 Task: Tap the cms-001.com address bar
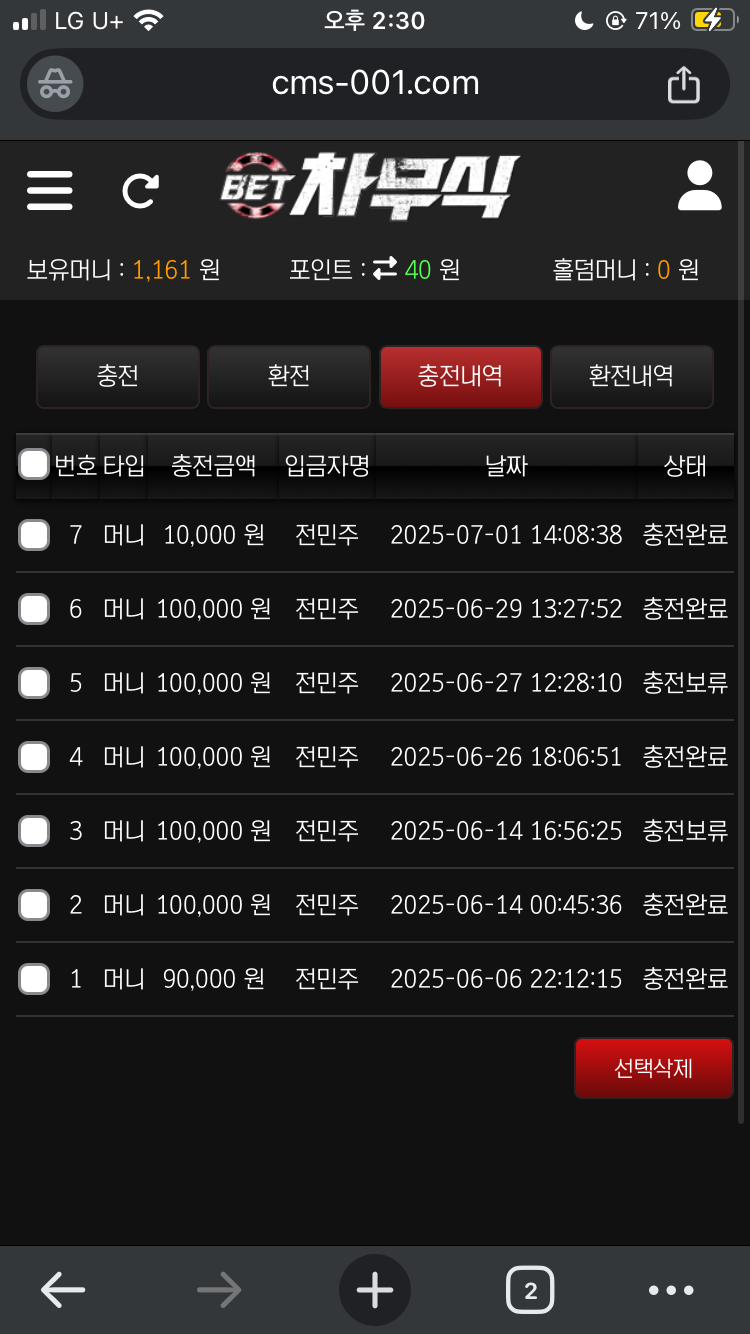pos(375,83)
